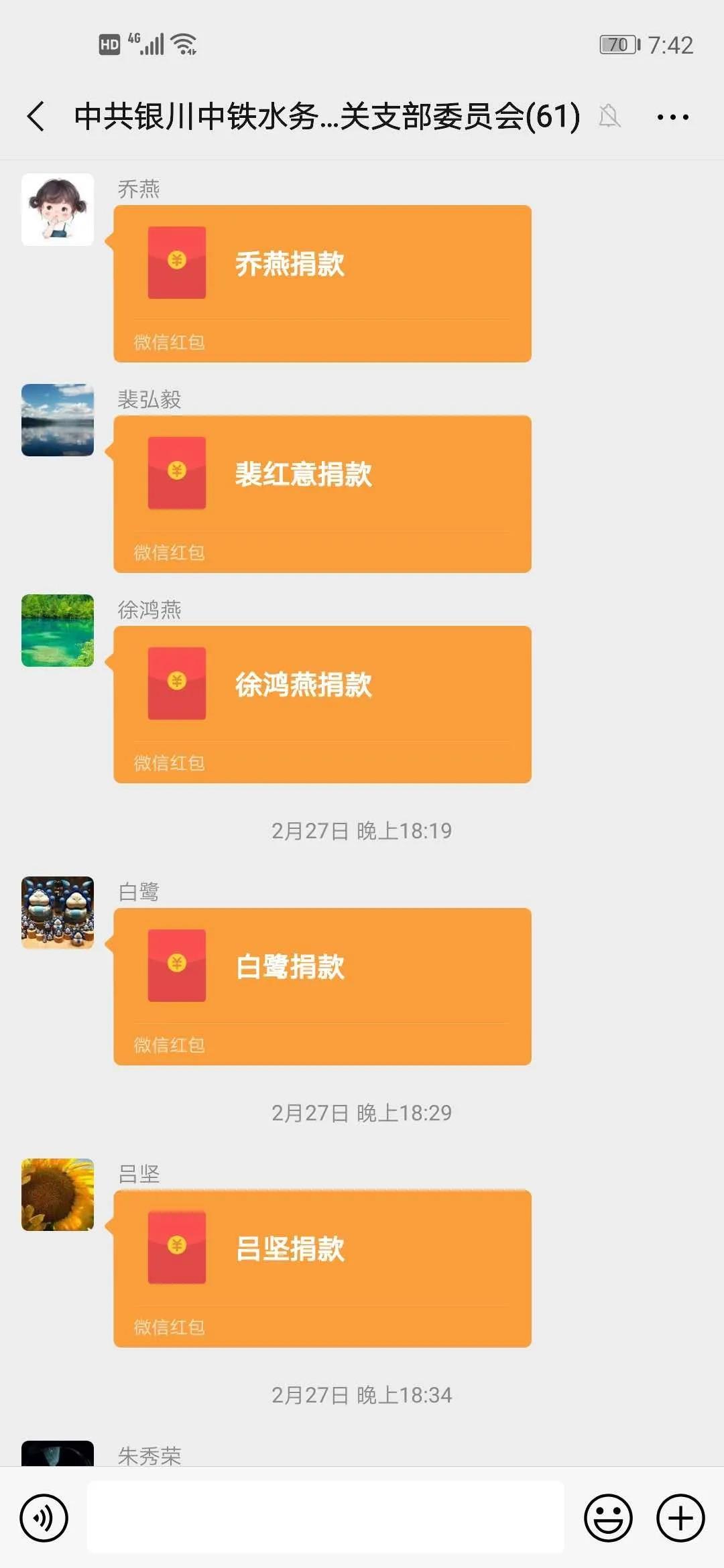Open the emoji sticker panel
This screenshot has width=724, height=1568.
point(608,1518)
